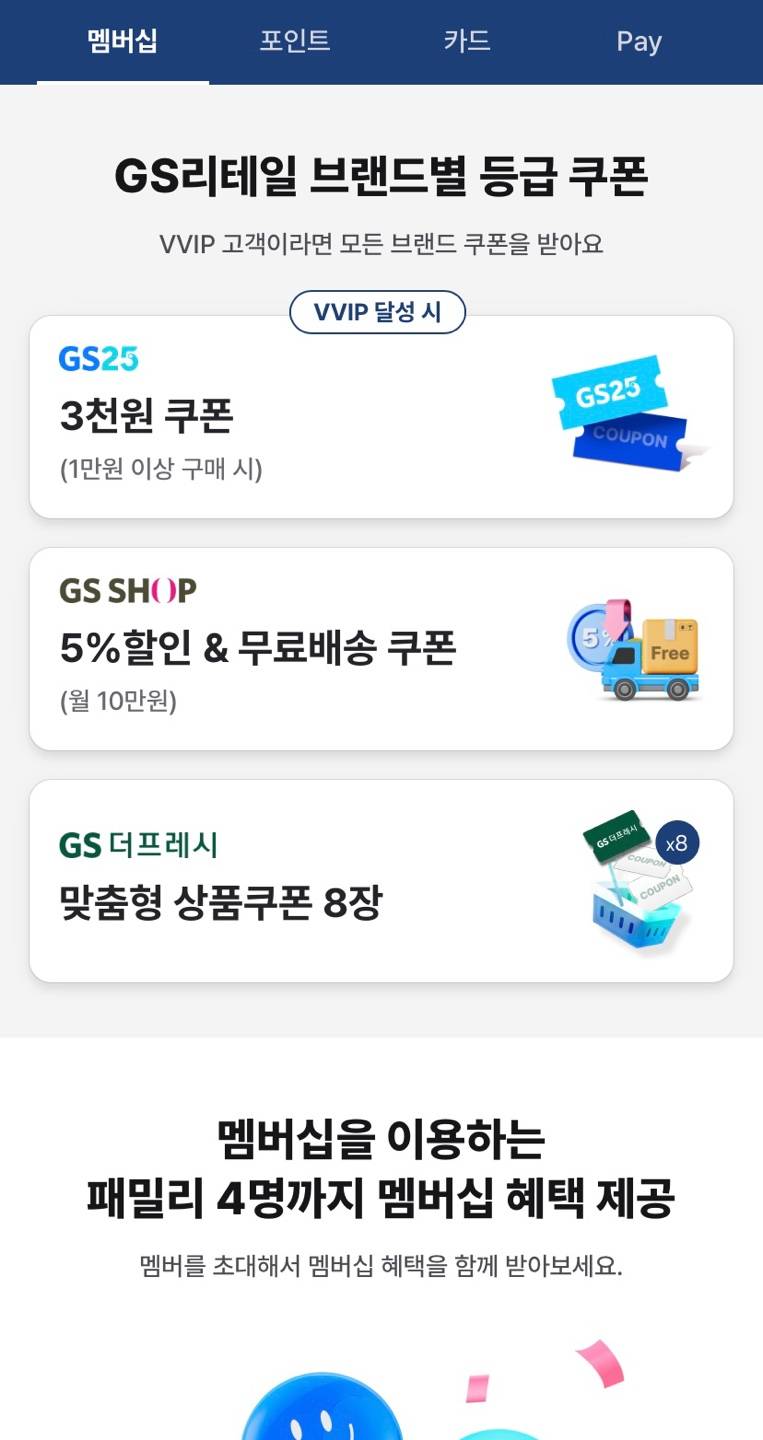Open the GS SHOP 5%할인 & 무료배송 쿠폰 card
Viewport: 763px width, 1440px height.
pos(381,650)
